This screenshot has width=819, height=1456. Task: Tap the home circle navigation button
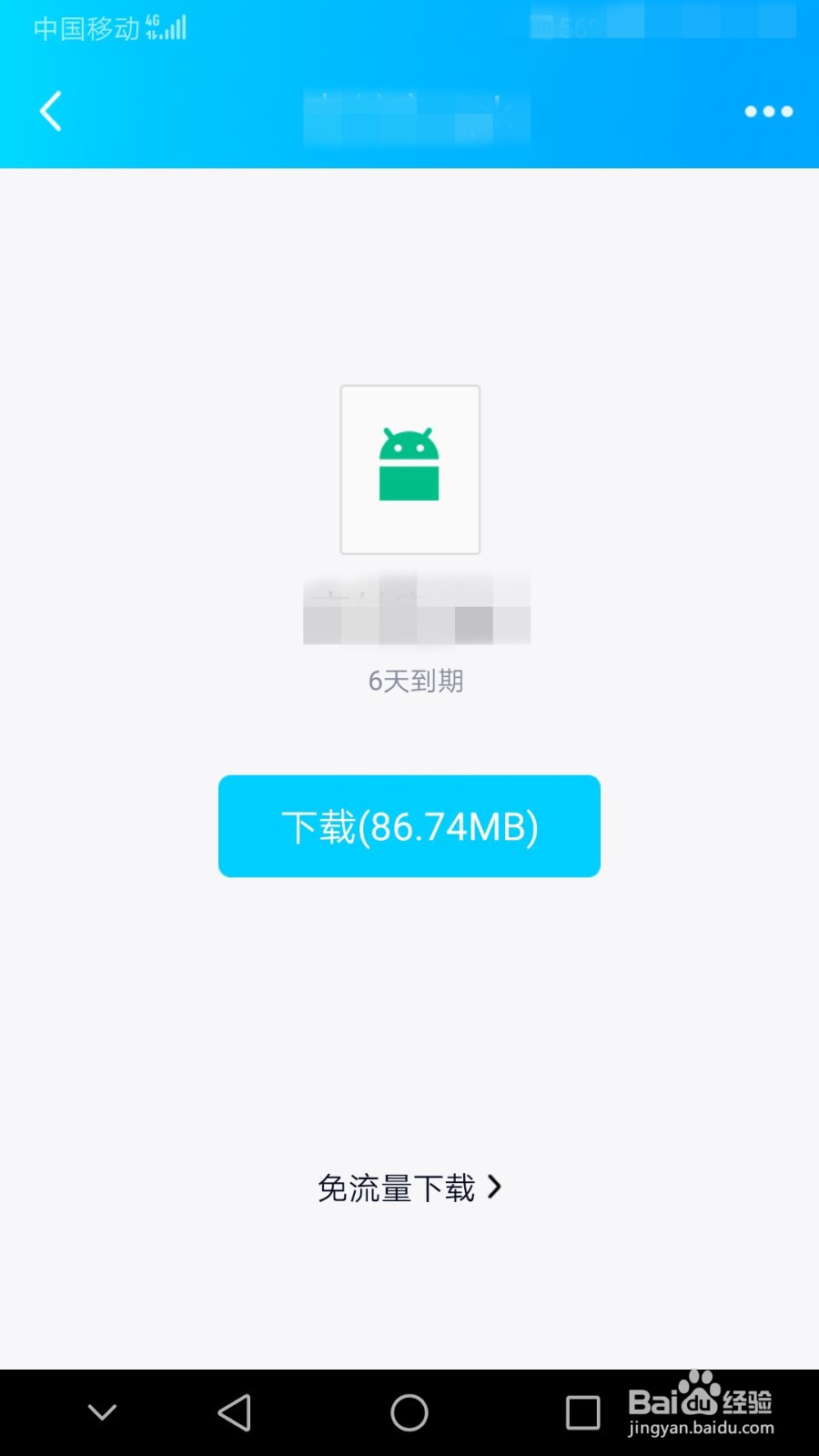tap(409, 1413)
